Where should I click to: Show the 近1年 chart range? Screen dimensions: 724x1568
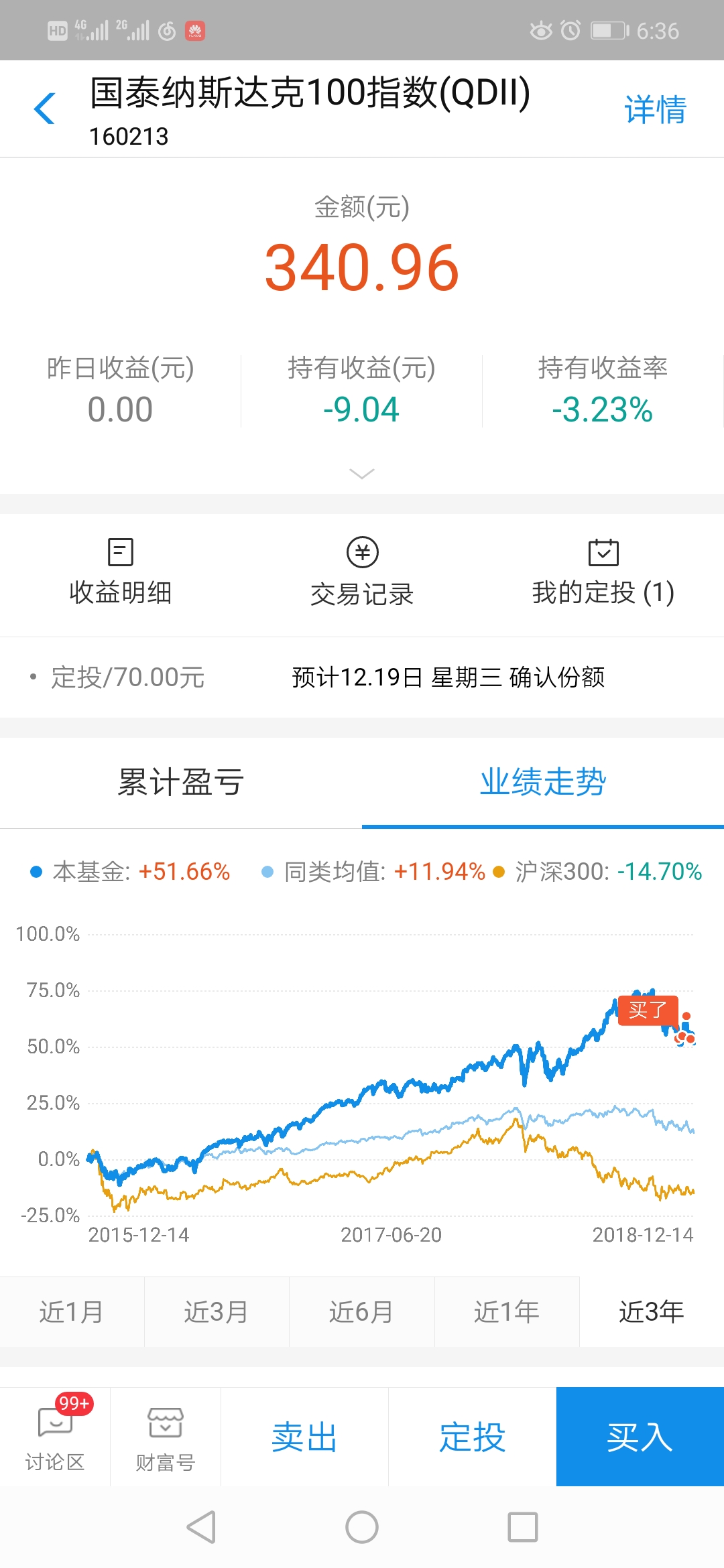click(x=507, y=1312)
